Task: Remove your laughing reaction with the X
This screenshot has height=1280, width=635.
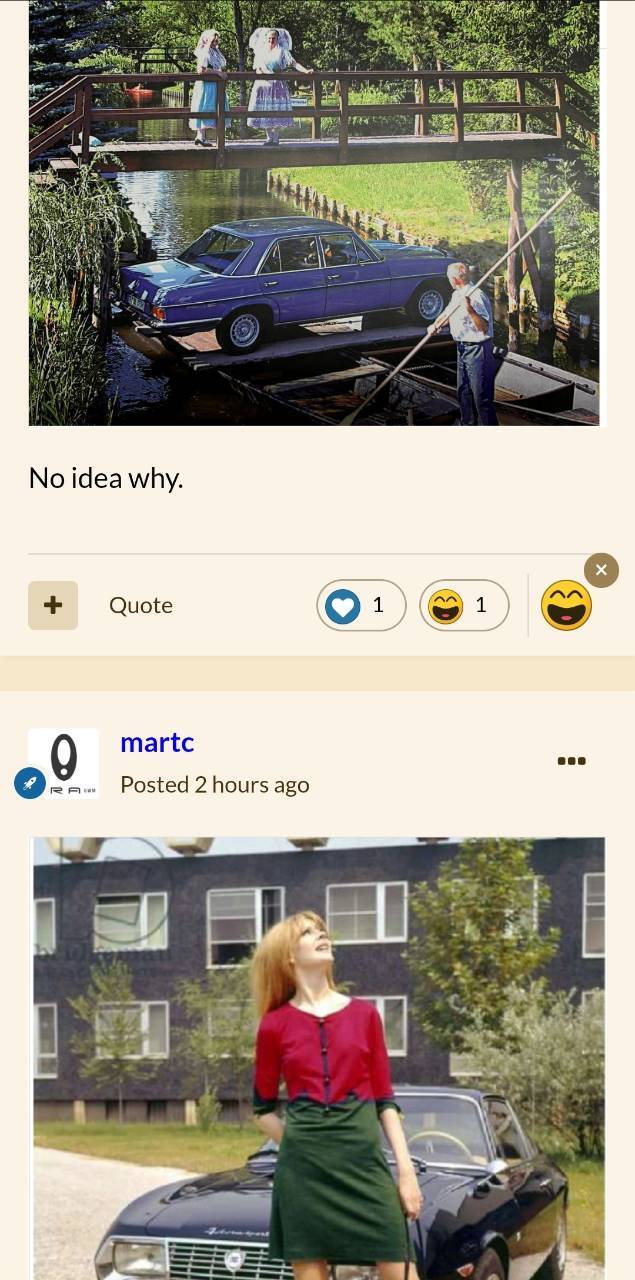Action: 601,570
